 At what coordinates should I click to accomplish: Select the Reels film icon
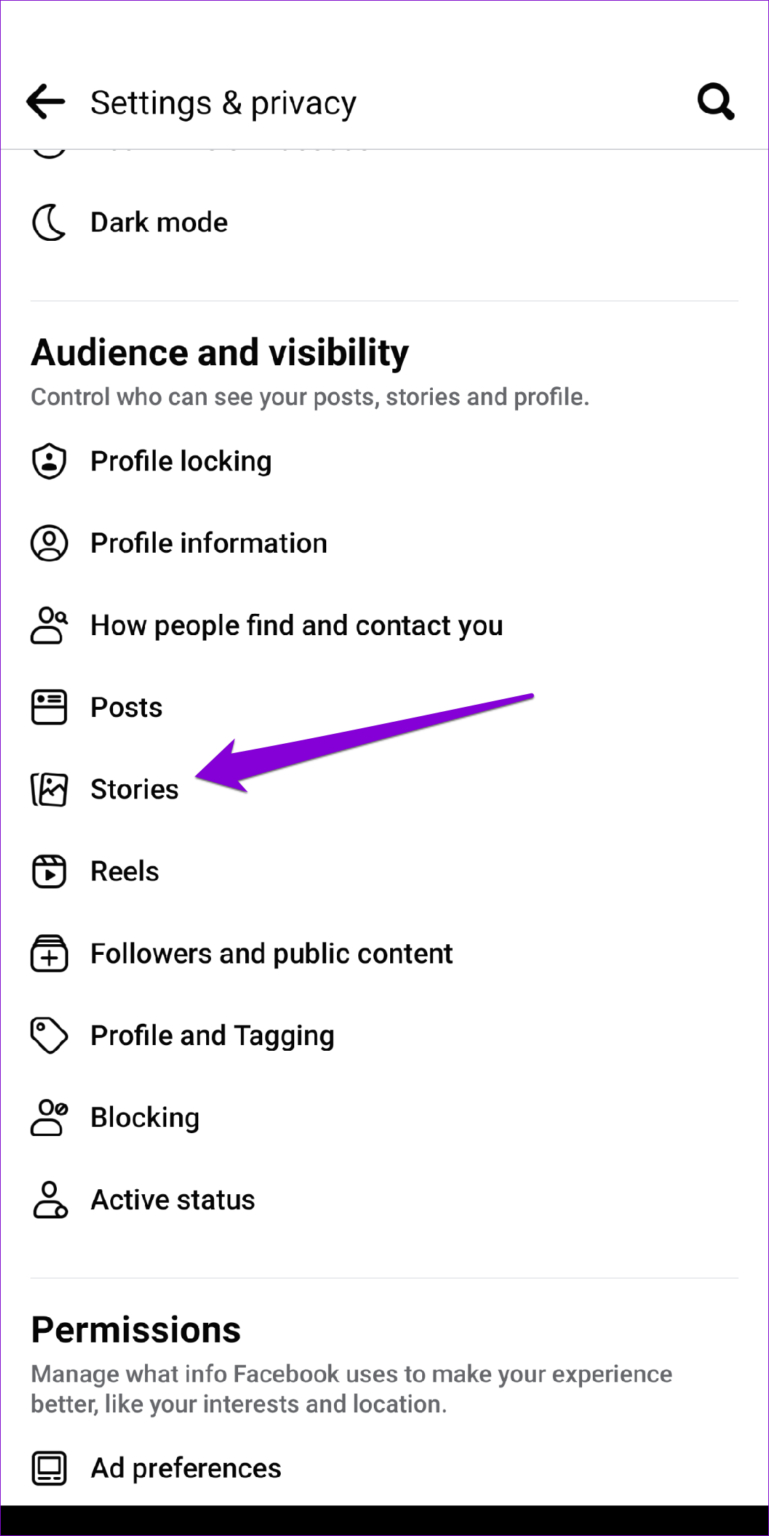point(48,871)
